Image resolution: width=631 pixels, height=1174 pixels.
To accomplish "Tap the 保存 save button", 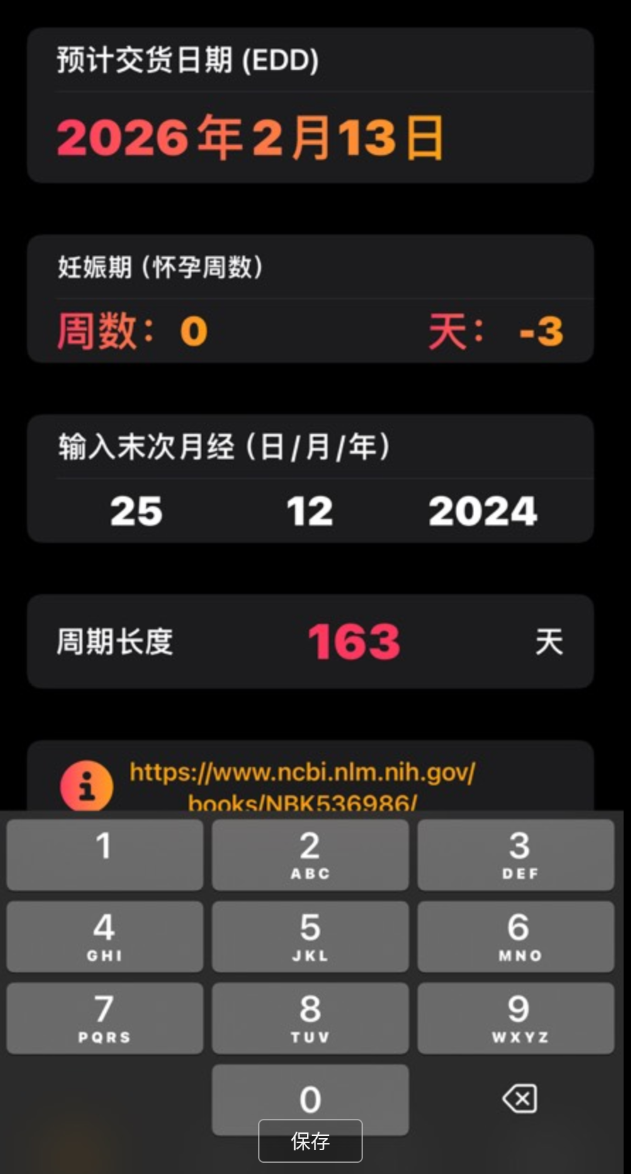I will (310, 1141).
